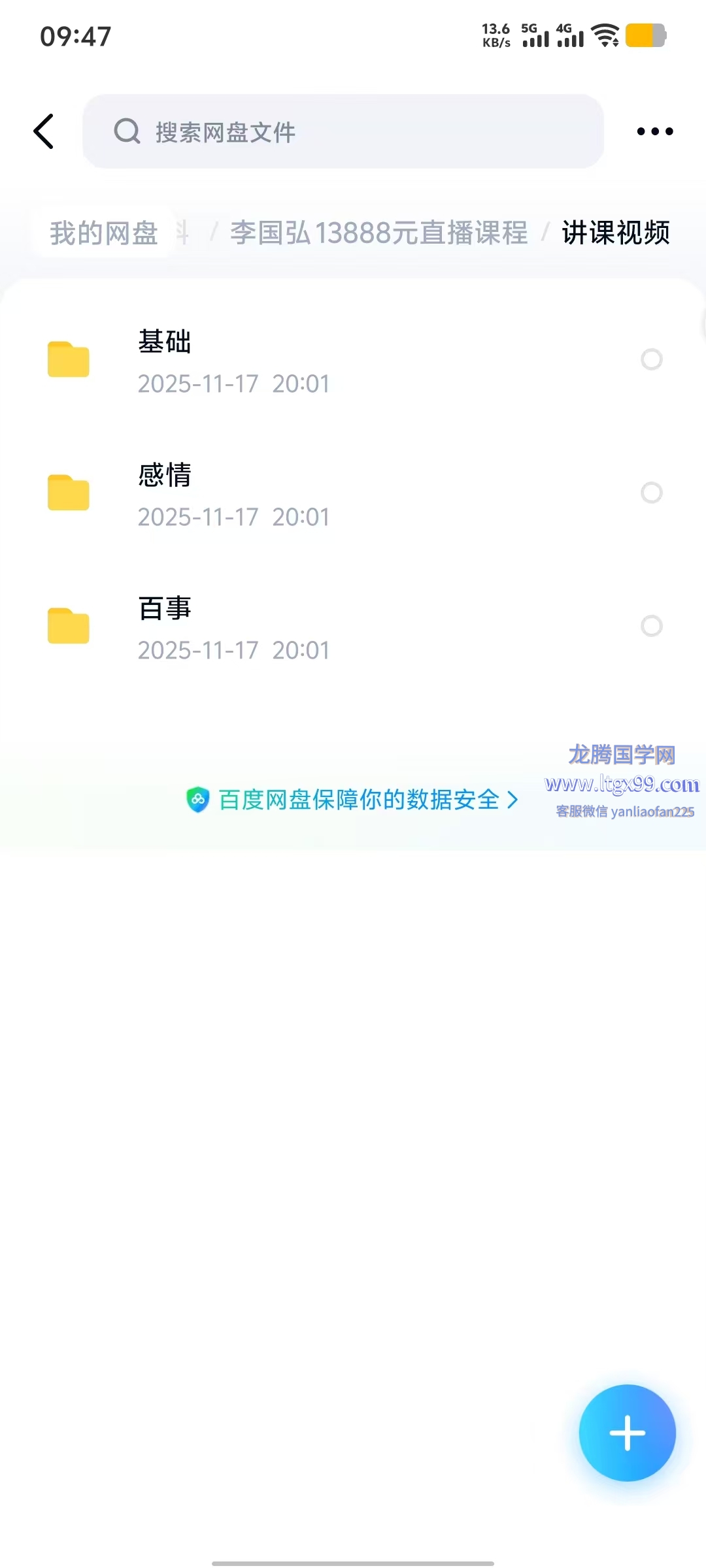
Task: Select the 百事 folder via its circle
Action: (x=651, y=626)
